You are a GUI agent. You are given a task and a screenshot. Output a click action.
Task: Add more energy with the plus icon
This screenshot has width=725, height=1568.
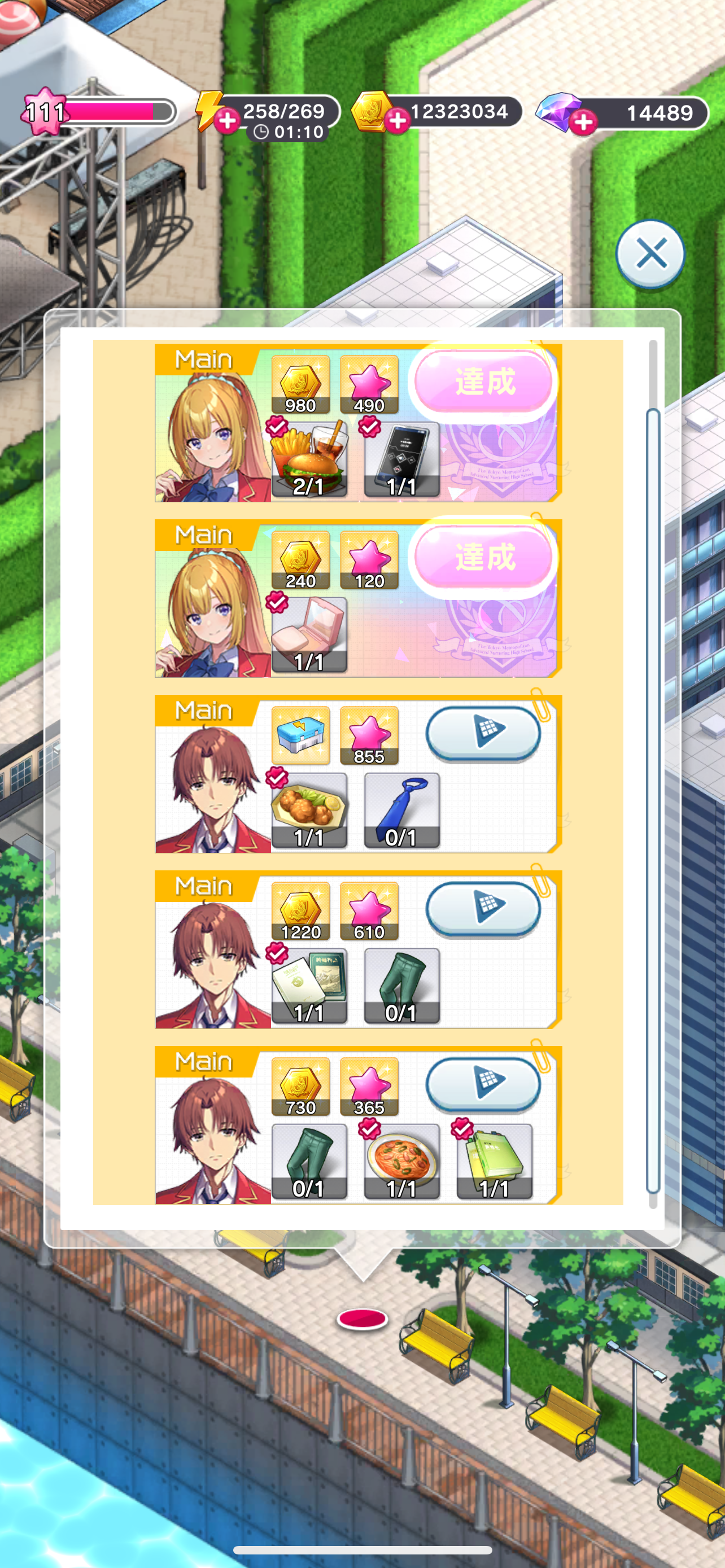pos(227,121)
